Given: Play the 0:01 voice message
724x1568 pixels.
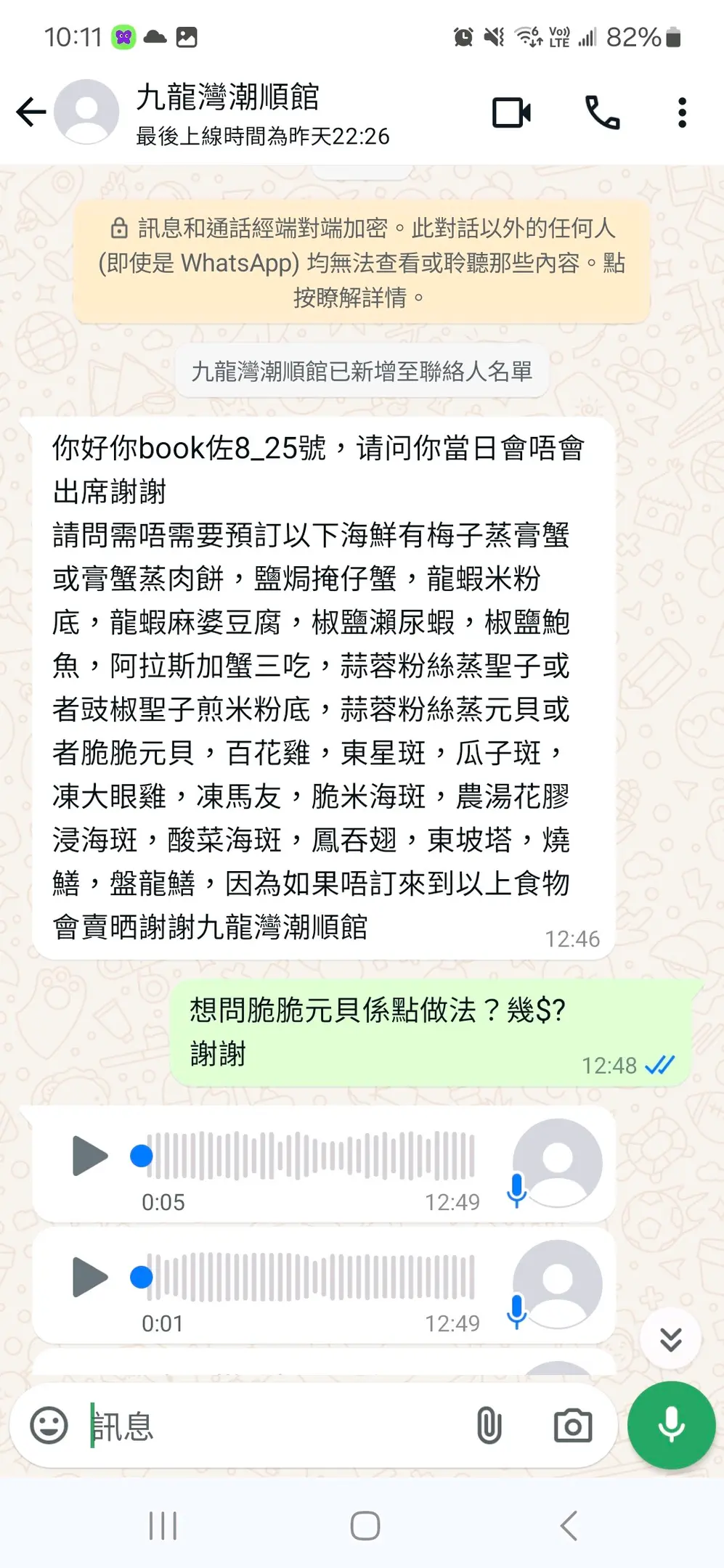Looking at the screenshot, I should (90, 1277).
